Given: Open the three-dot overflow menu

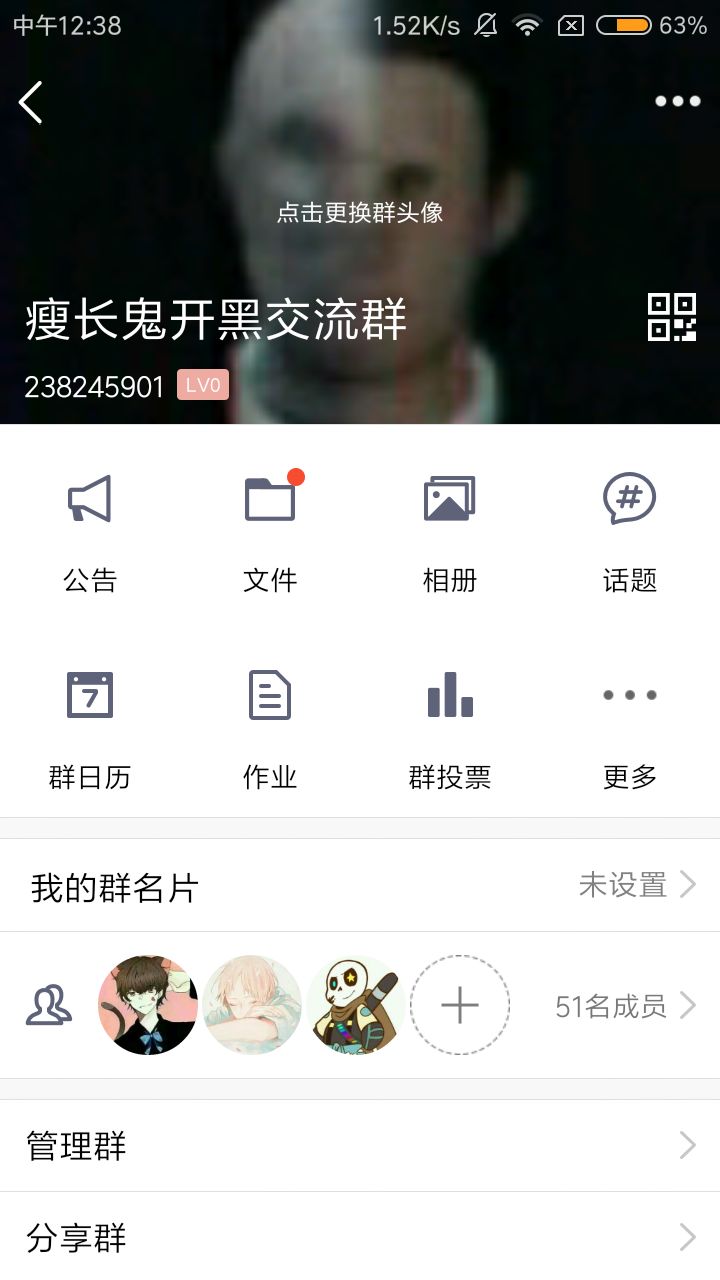Looking at the screenshot, I should point(677,101).
